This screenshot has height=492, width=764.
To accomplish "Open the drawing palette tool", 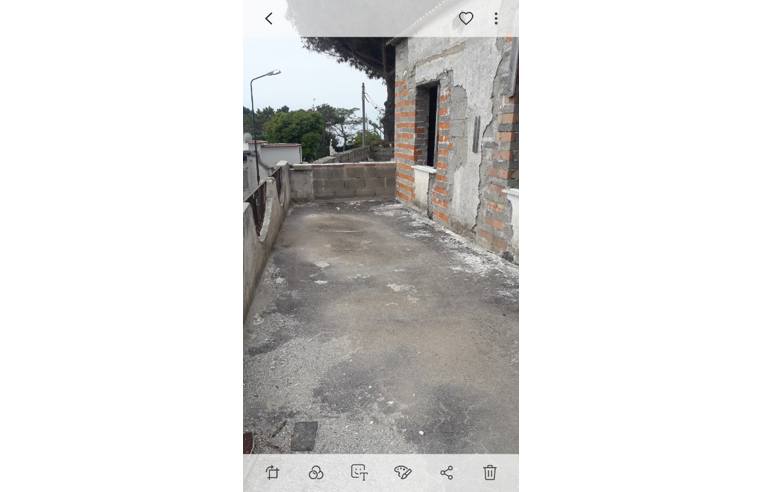I will pyautogui.click(x=403, y=473).
